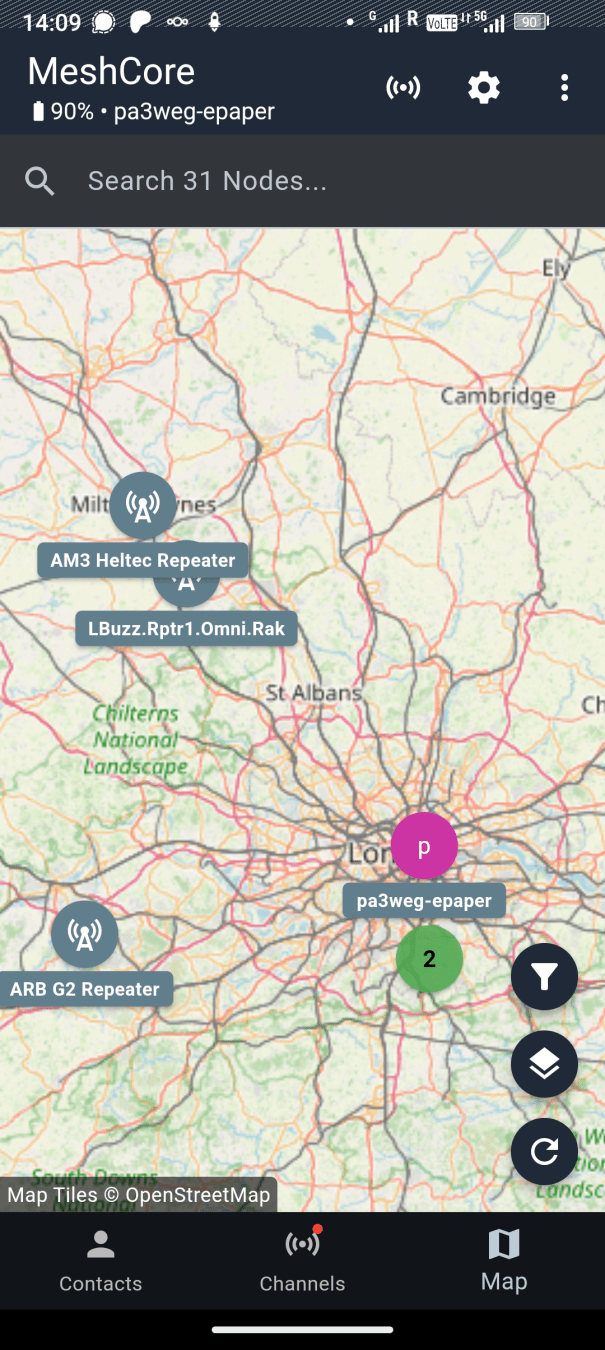The image size is (605, 1350).
Task: Switch to the Channels tab
Action: (302, 1260)
